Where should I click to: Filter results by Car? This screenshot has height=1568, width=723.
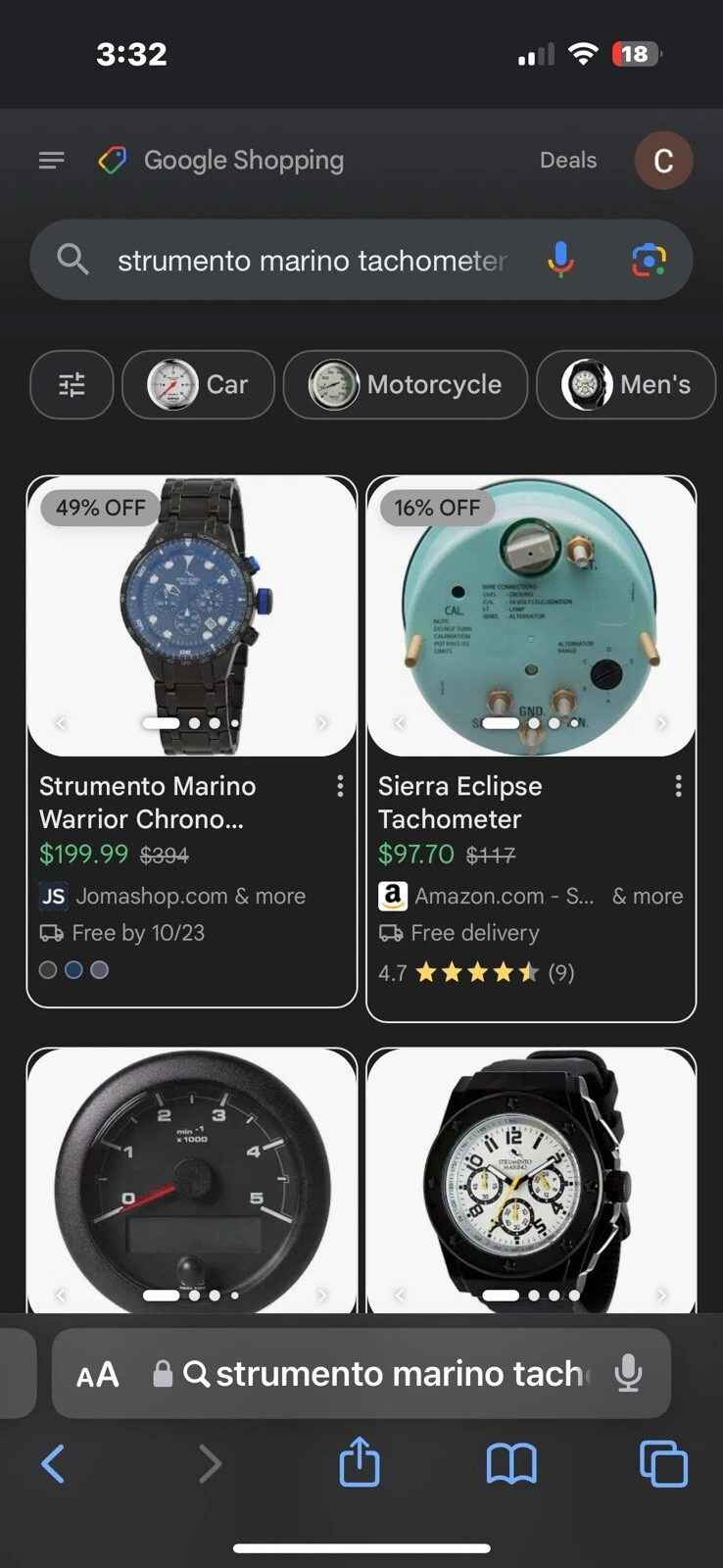198,385
